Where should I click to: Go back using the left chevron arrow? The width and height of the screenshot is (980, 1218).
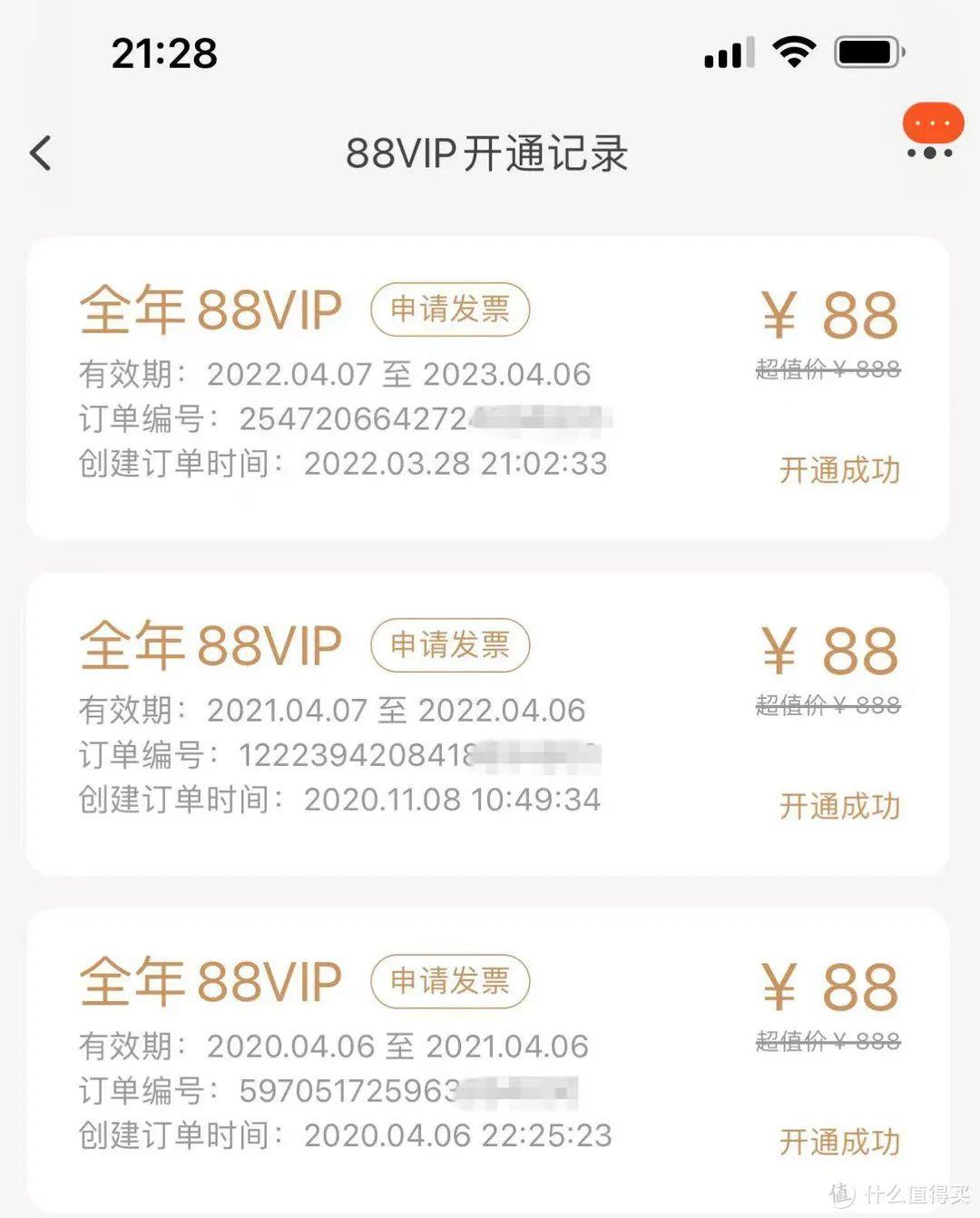[x=41, y=152]
